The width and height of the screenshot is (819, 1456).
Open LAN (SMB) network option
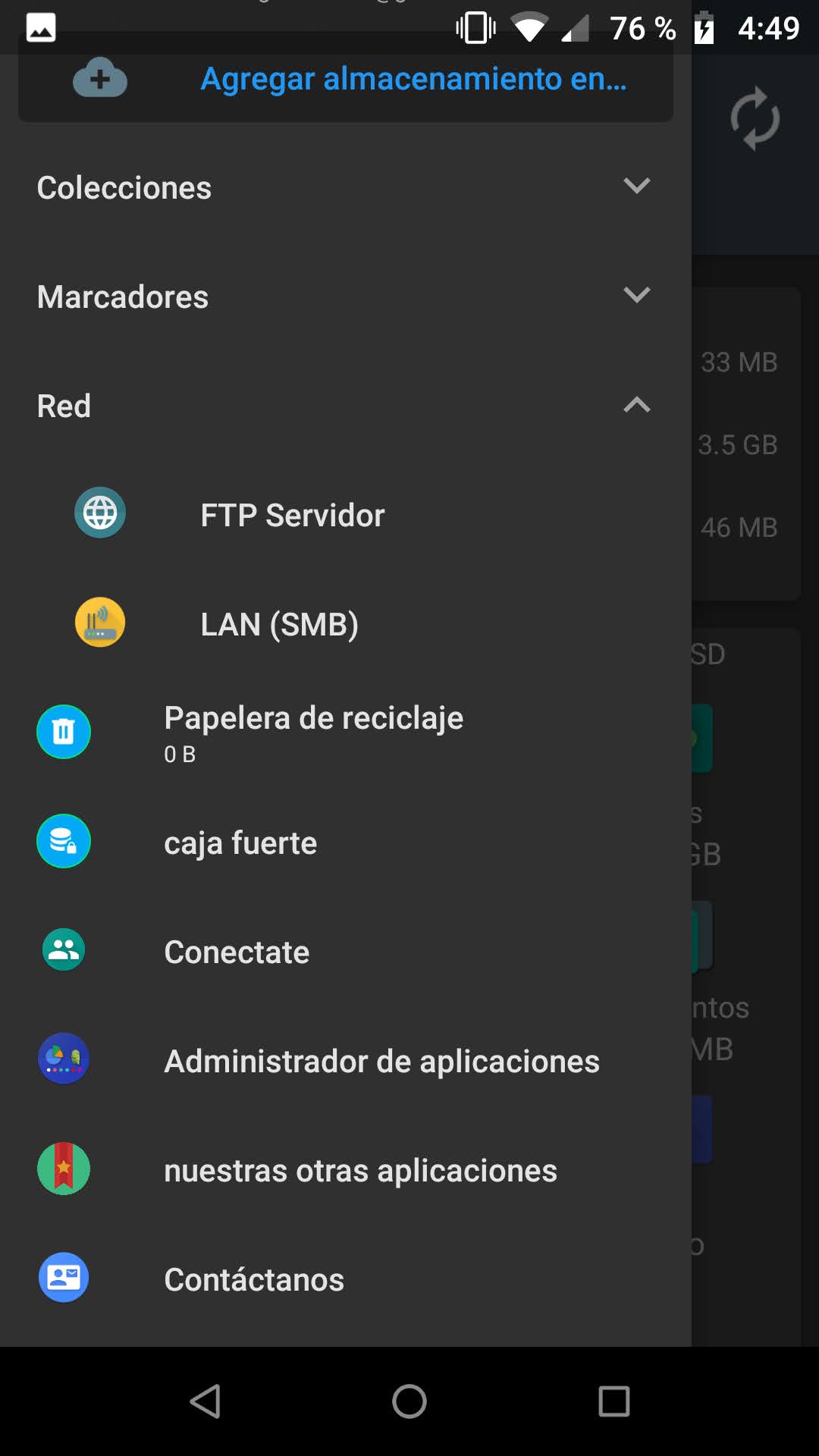[346, 624]
